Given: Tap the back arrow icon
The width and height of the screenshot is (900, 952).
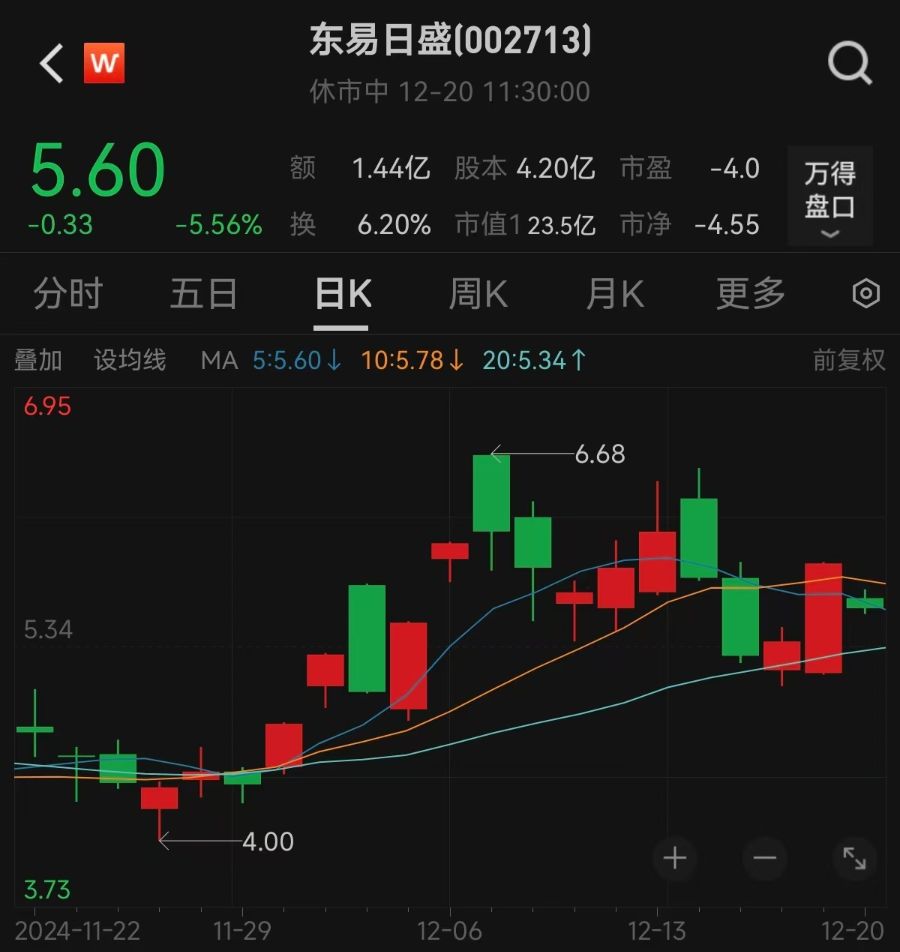Looking at the screenshot, I should tap(50, 63).
